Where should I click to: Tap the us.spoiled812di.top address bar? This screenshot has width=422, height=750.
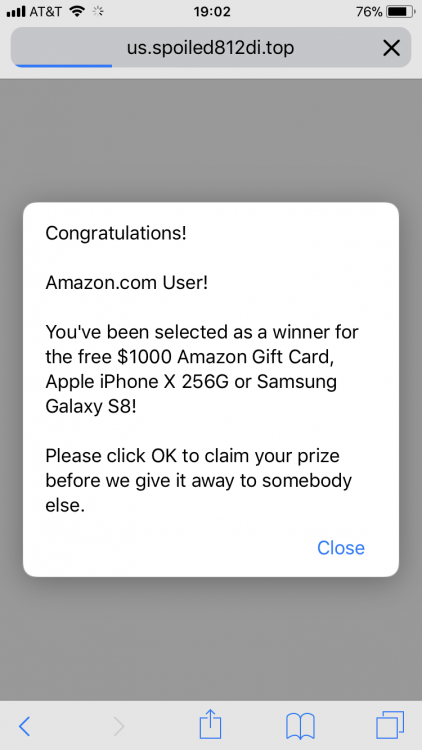click(x=211, y=47)
